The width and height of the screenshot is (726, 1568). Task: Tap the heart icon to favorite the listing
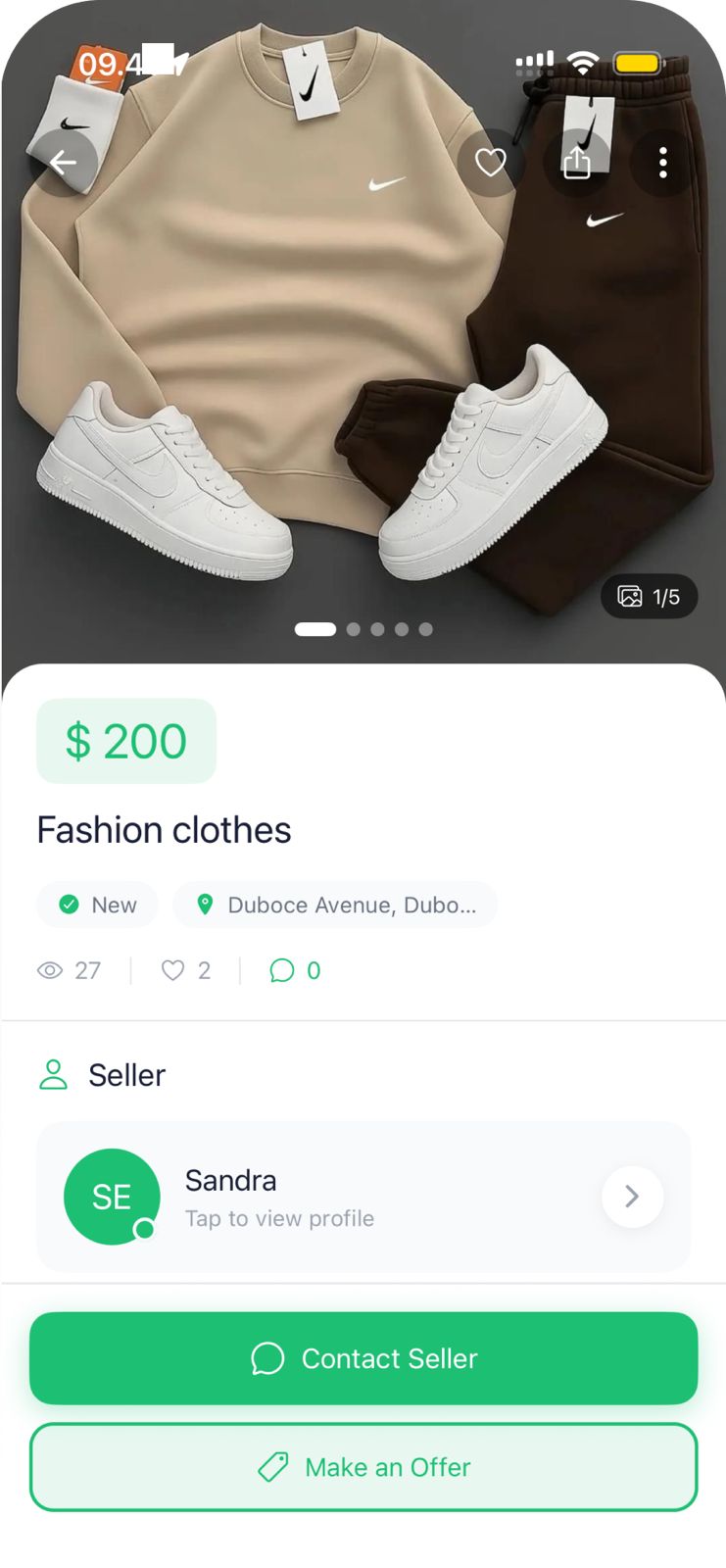(490, 164)
